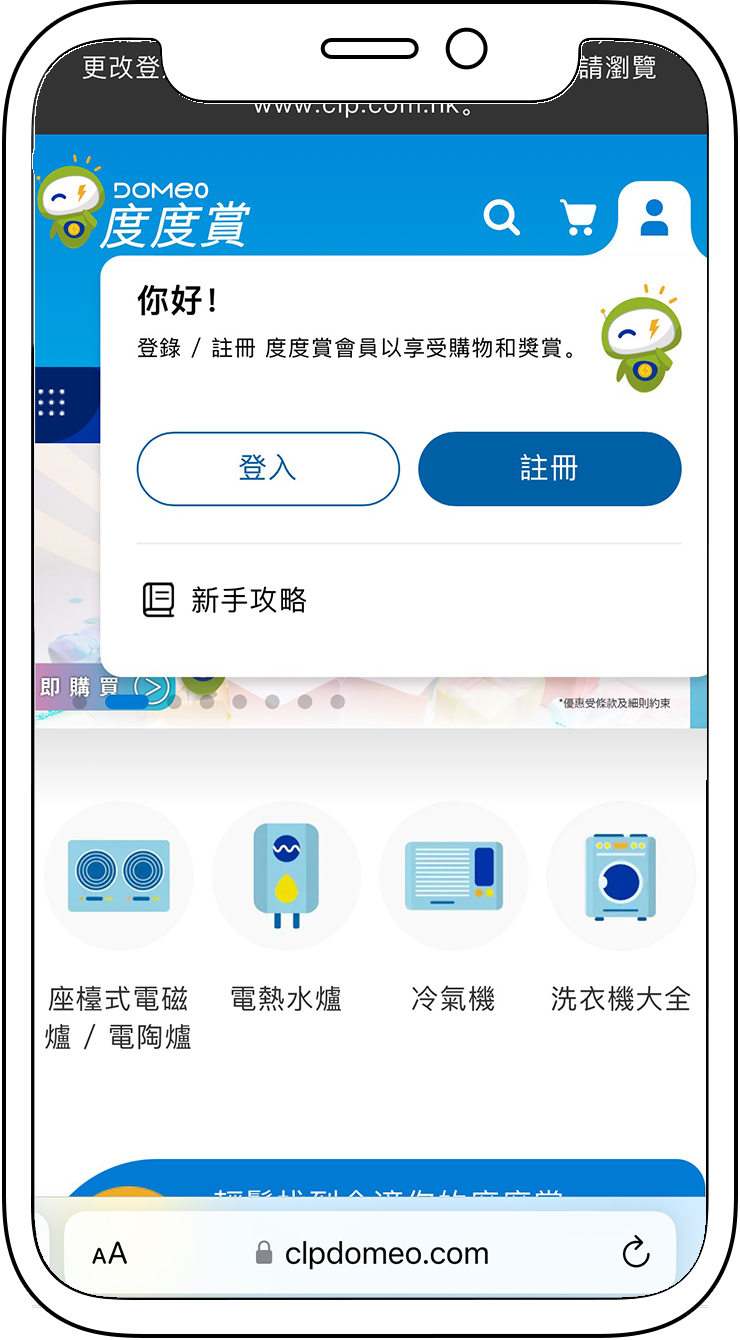View the 洗衣機大全 category
Image resolution: width=740 pixels, height=1340 pixels.
tap(620, 876)
